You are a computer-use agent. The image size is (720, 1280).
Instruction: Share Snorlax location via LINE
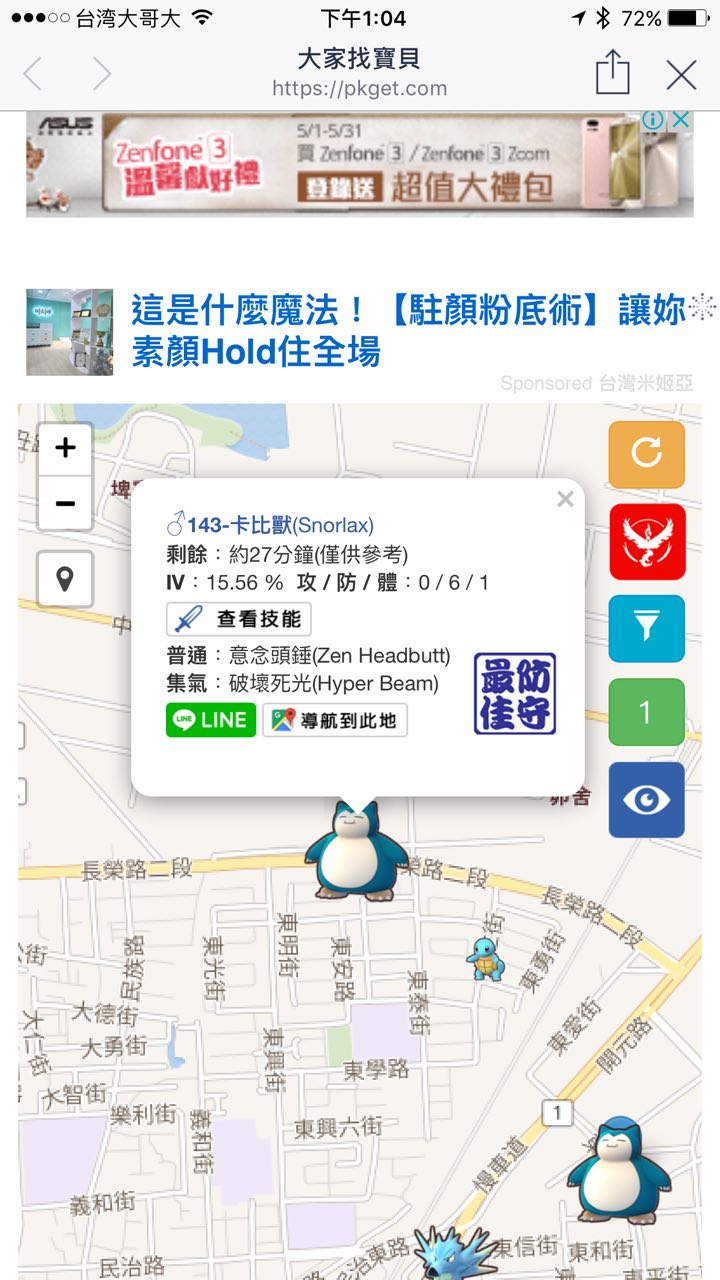[211, 720]
